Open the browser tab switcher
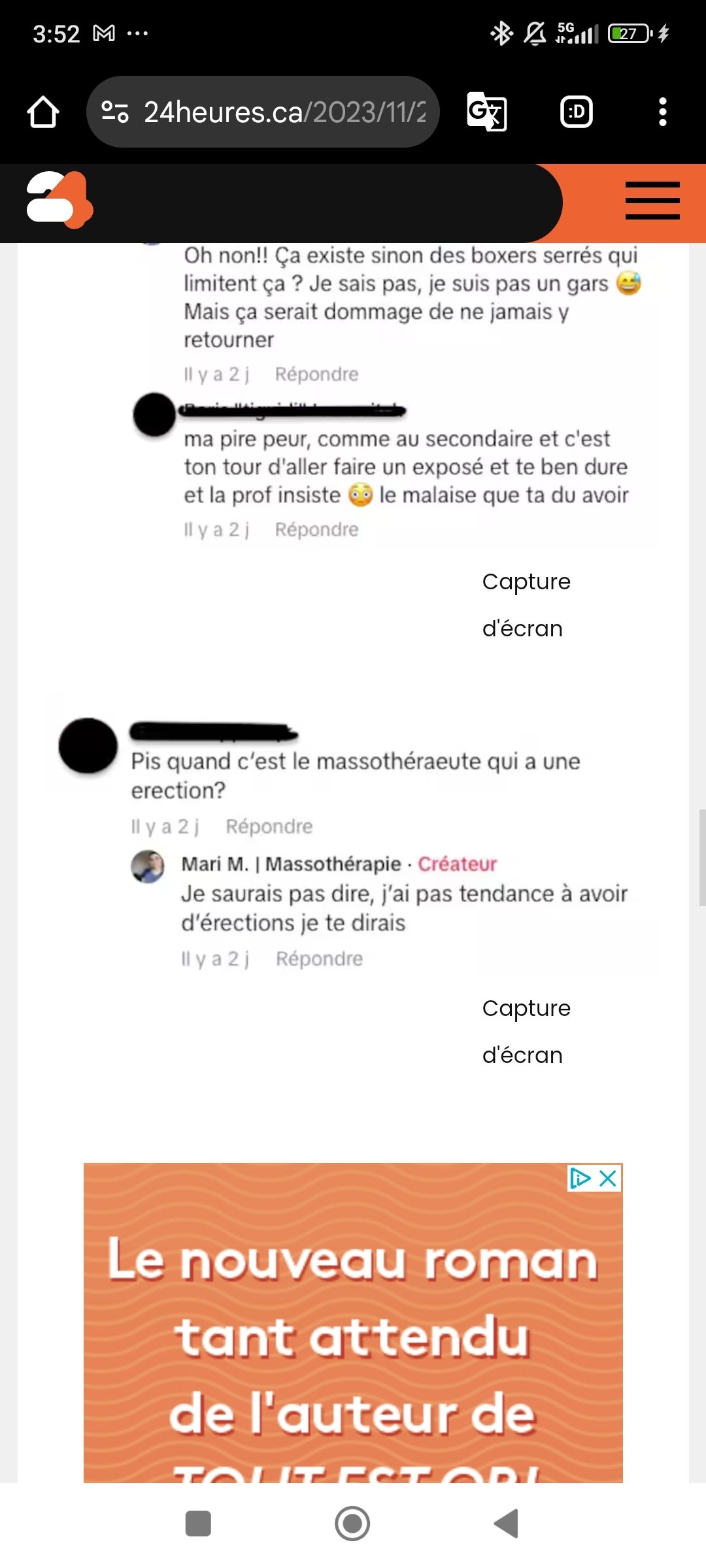 click(x=577, y=112)
